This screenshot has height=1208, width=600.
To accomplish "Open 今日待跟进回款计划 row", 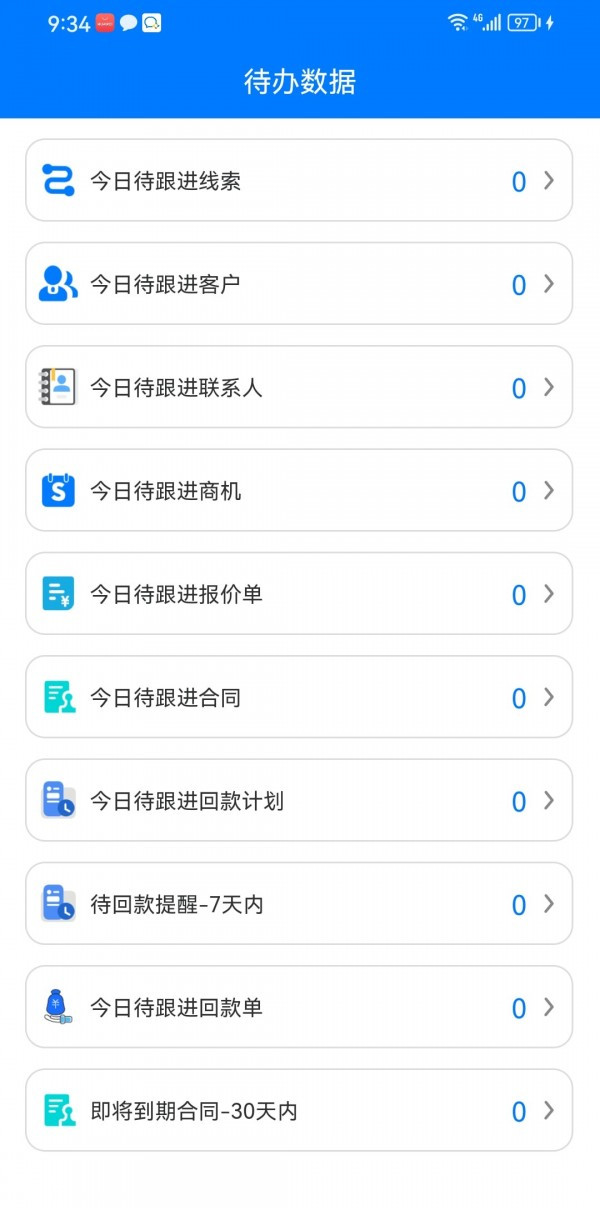I will 298,801.
